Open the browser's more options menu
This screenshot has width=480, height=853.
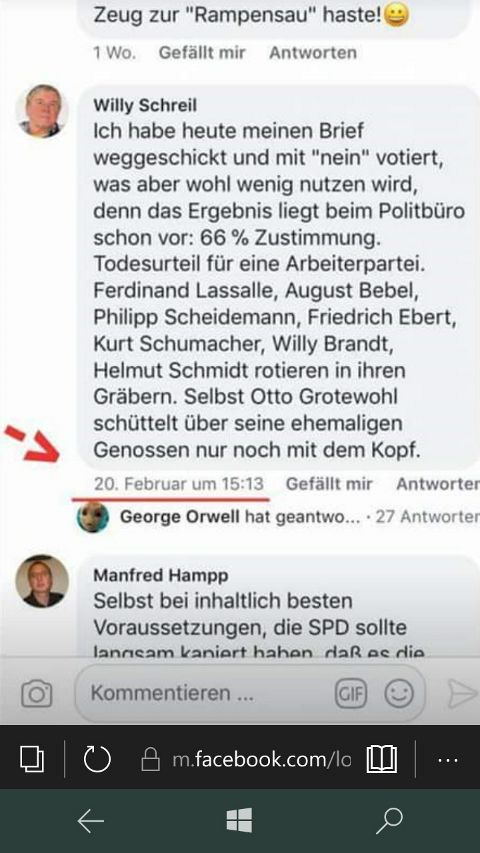click(448, 759)
